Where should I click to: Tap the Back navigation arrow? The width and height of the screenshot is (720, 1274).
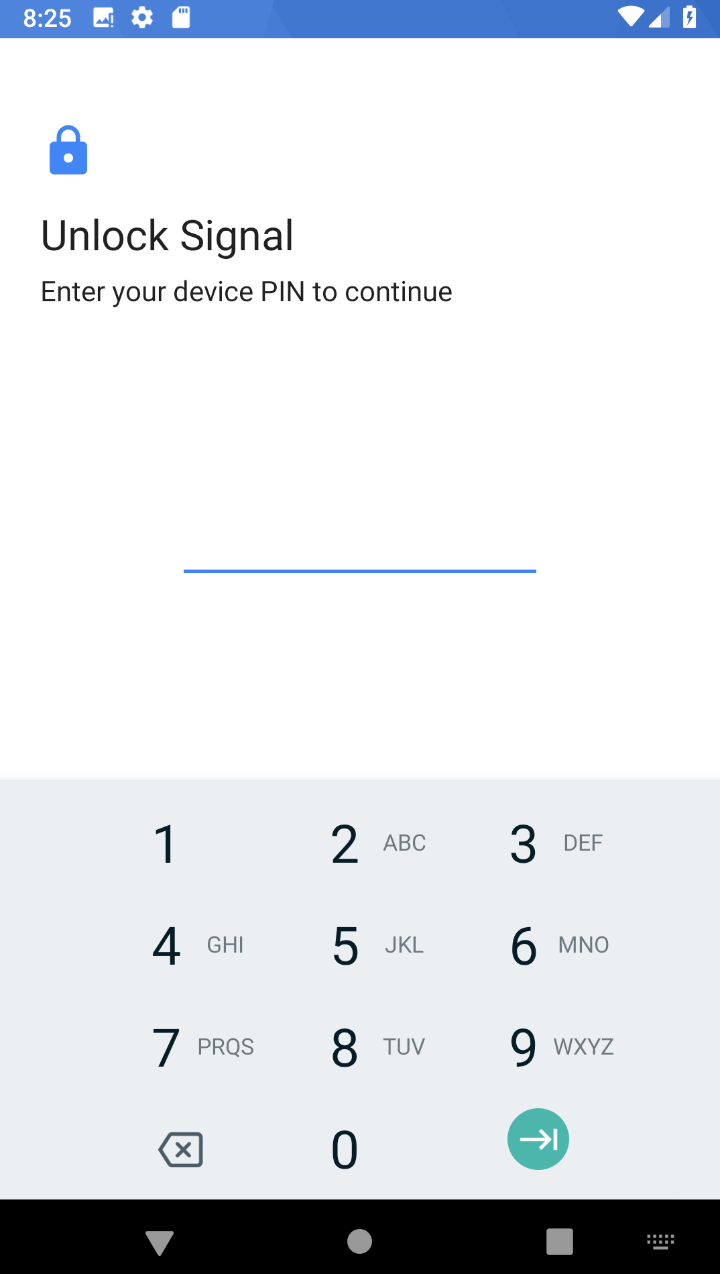point(159,1241)
